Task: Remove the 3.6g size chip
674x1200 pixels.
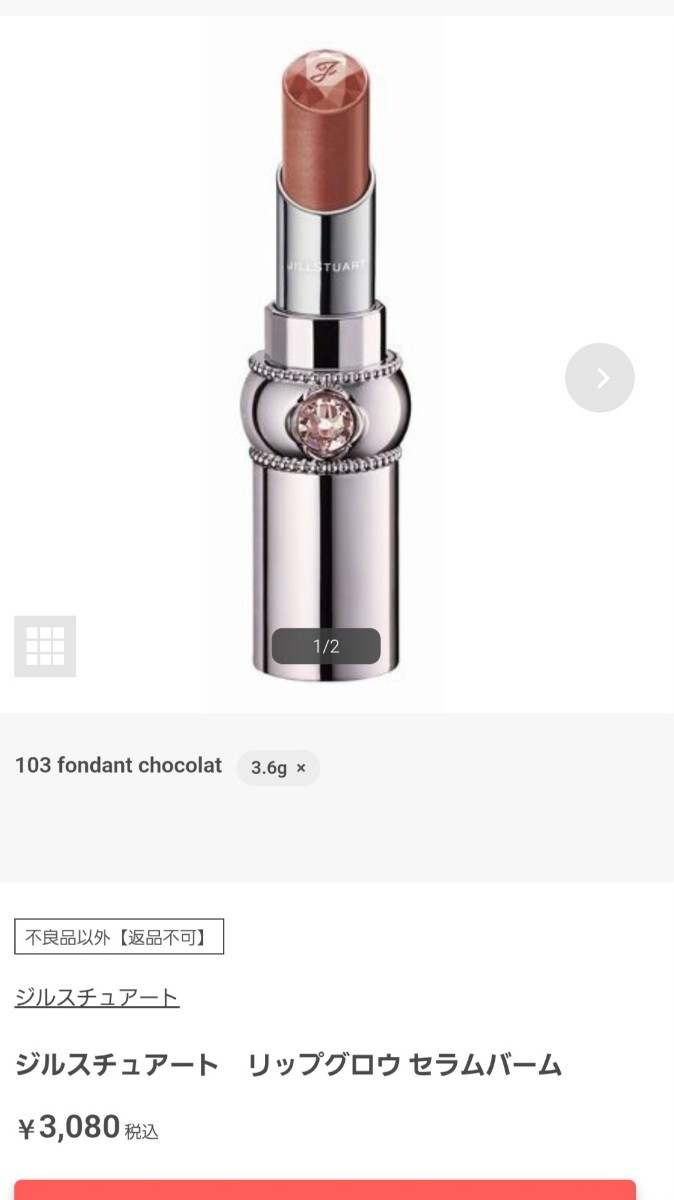Action: (x=301, y=768)
